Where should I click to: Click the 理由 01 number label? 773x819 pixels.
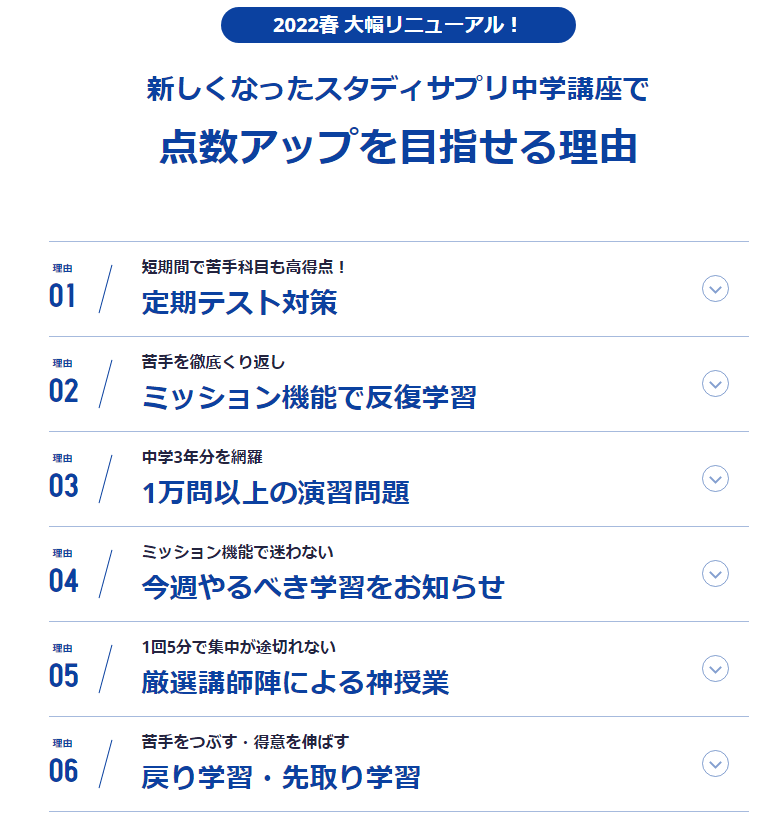point(63,283)
